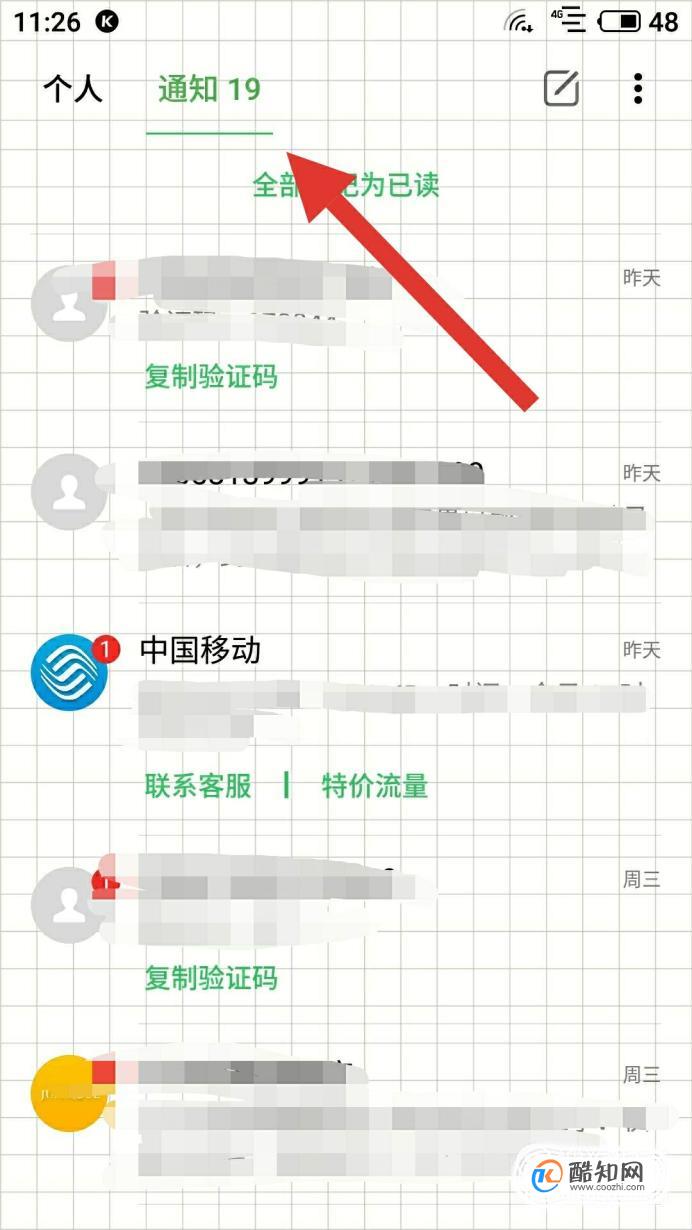Viewport: 692px width, 1230px height.
Task: Compose a new message
Action: (x=561, y=89)
